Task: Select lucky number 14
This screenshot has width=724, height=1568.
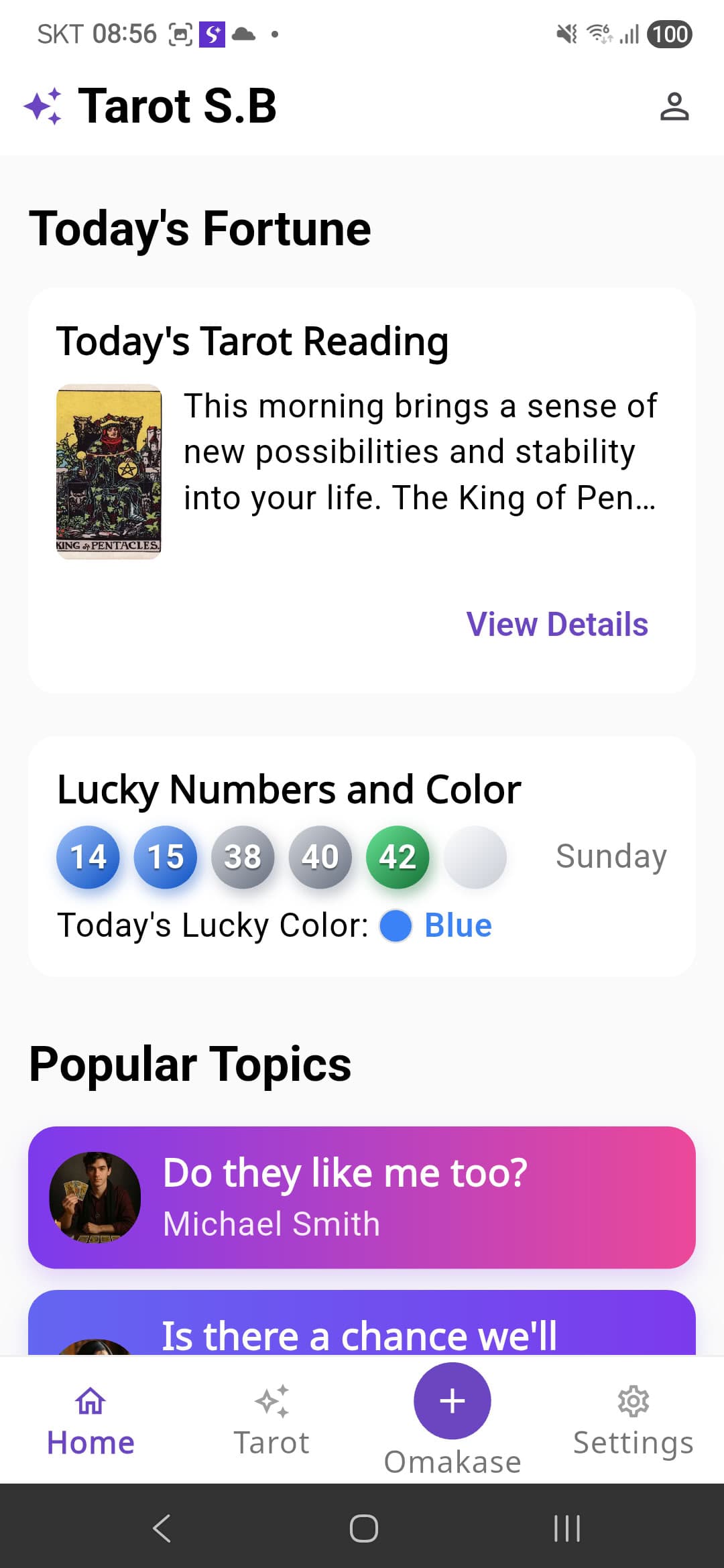Action: (x=88, y=857)
